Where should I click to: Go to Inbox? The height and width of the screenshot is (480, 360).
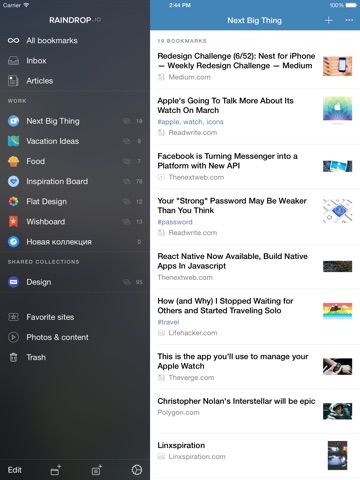point(75,61)
